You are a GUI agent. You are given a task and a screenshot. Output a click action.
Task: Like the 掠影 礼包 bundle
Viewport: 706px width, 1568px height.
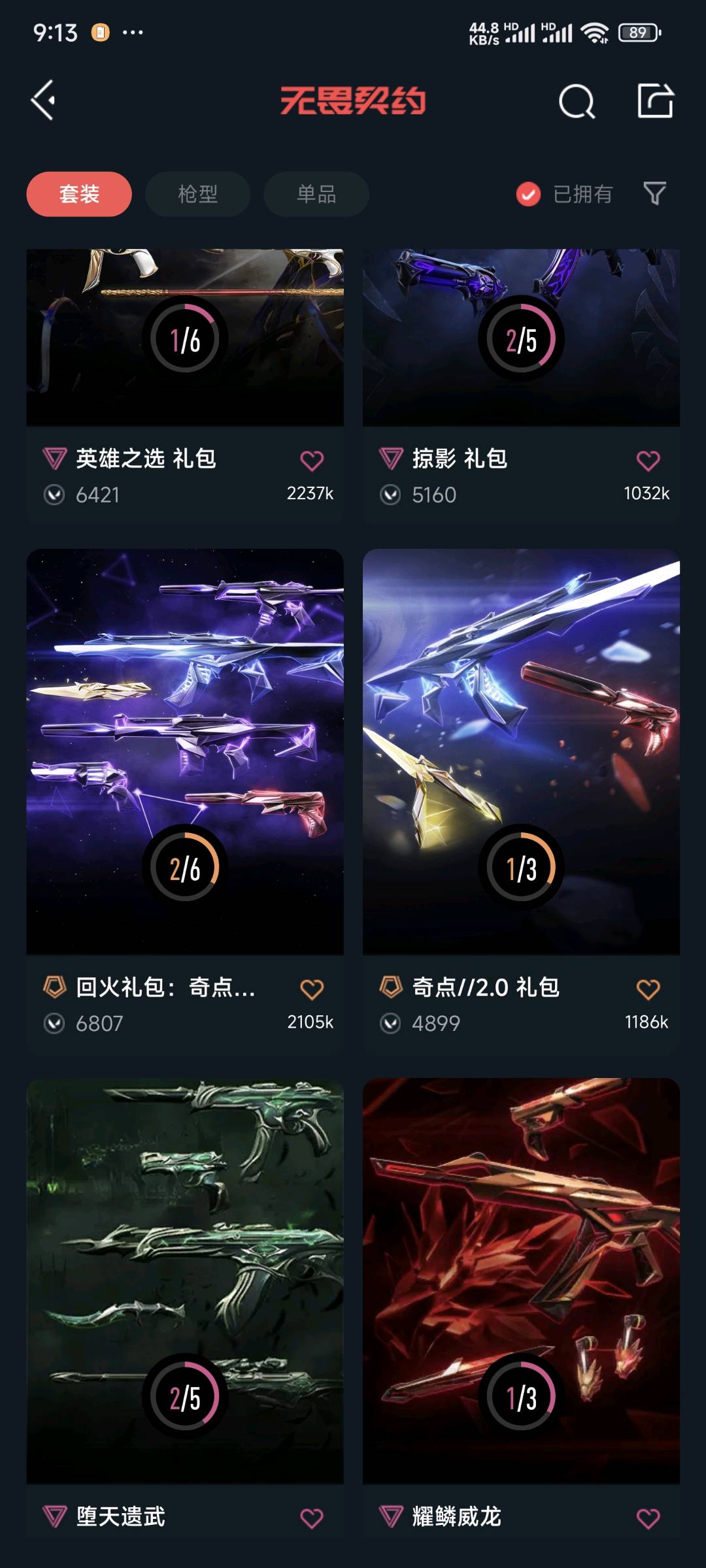tap(648, 461)
